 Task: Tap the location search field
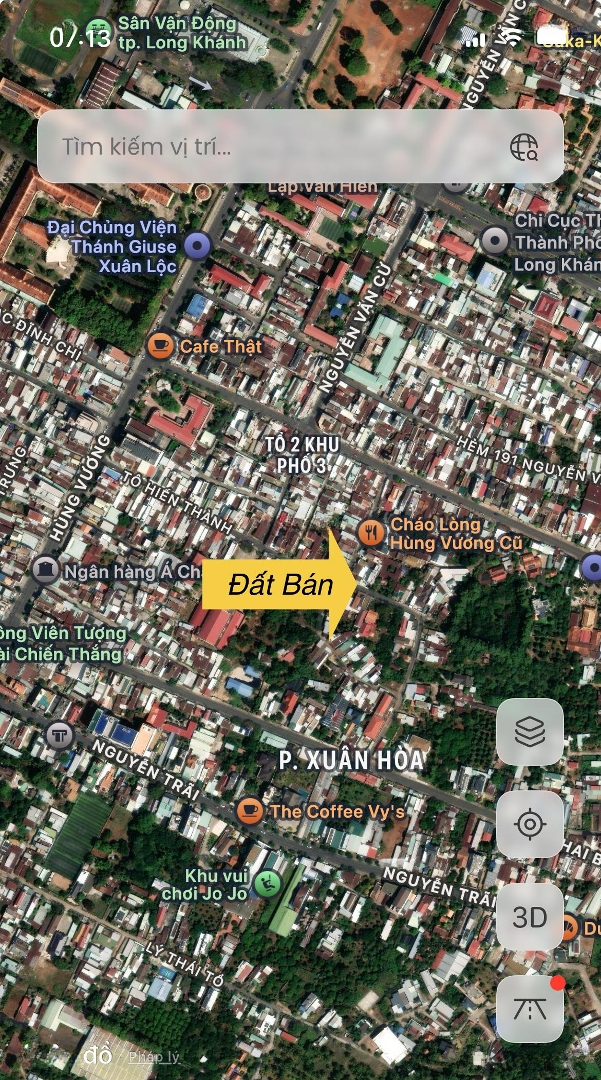click(270, 147)
